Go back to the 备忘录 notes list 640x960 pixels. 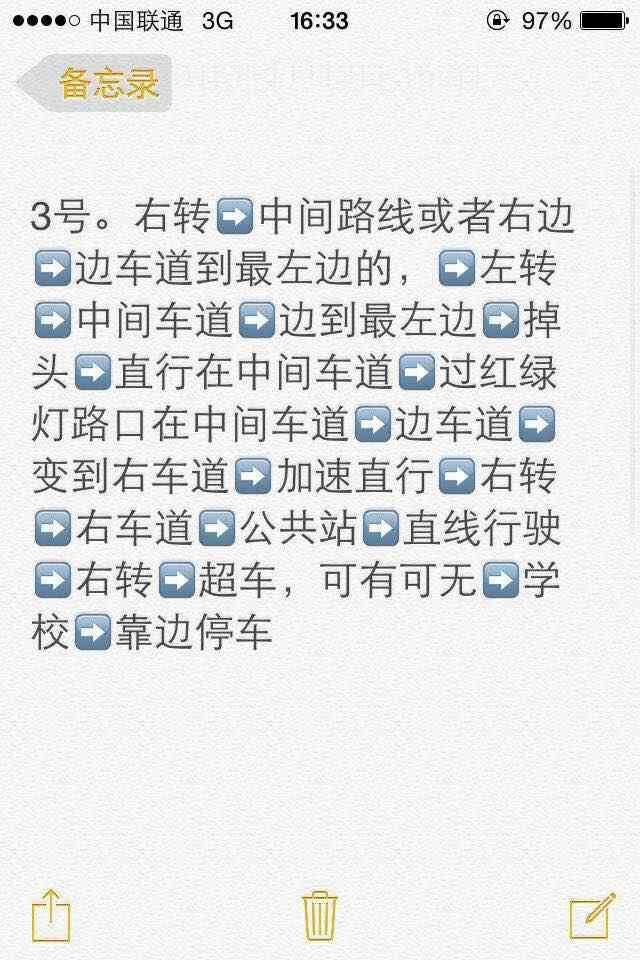[98, 83]
